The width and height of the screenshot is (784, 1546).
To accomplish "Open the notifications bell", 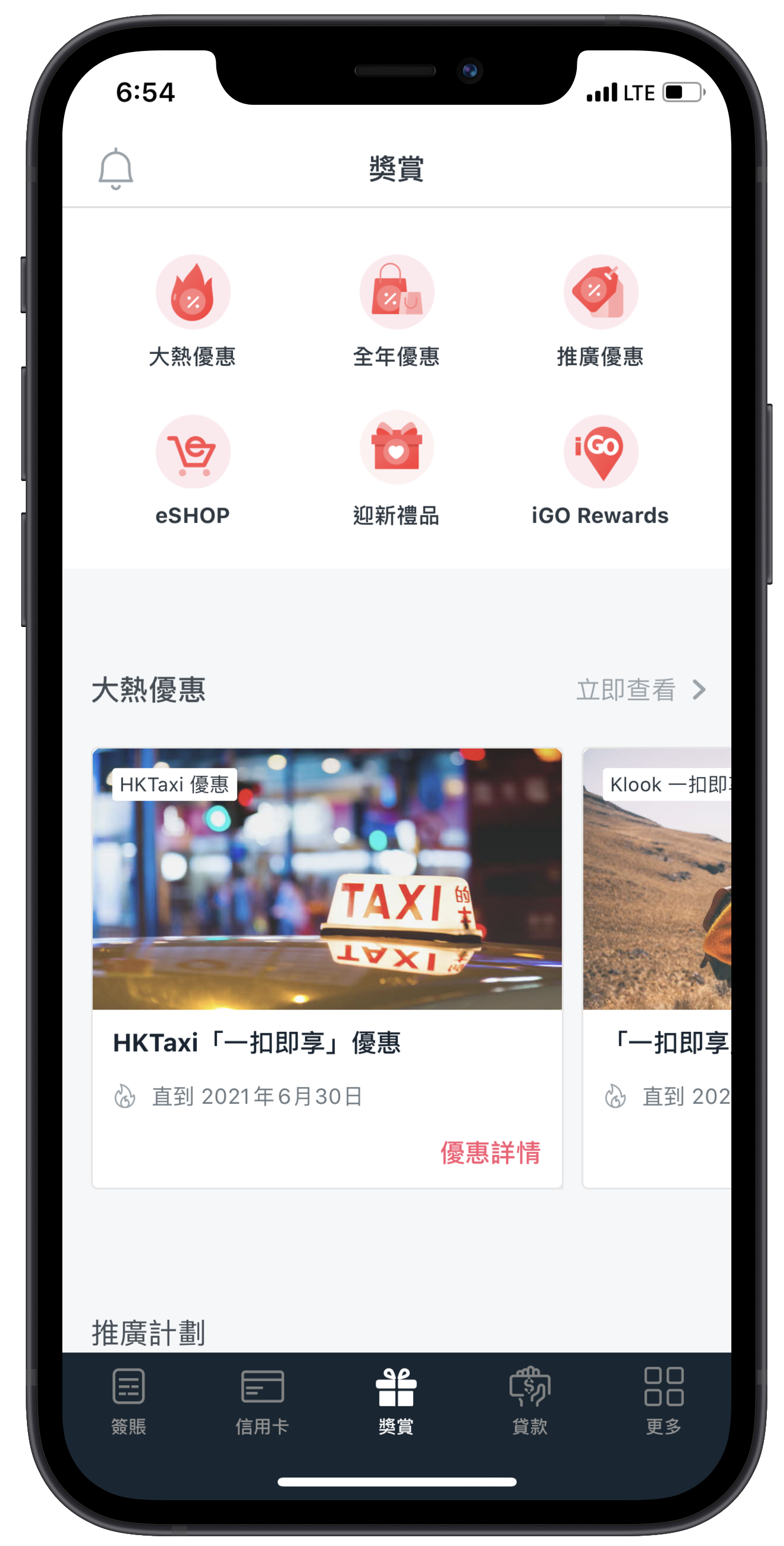I will click(x=115, y=169).
